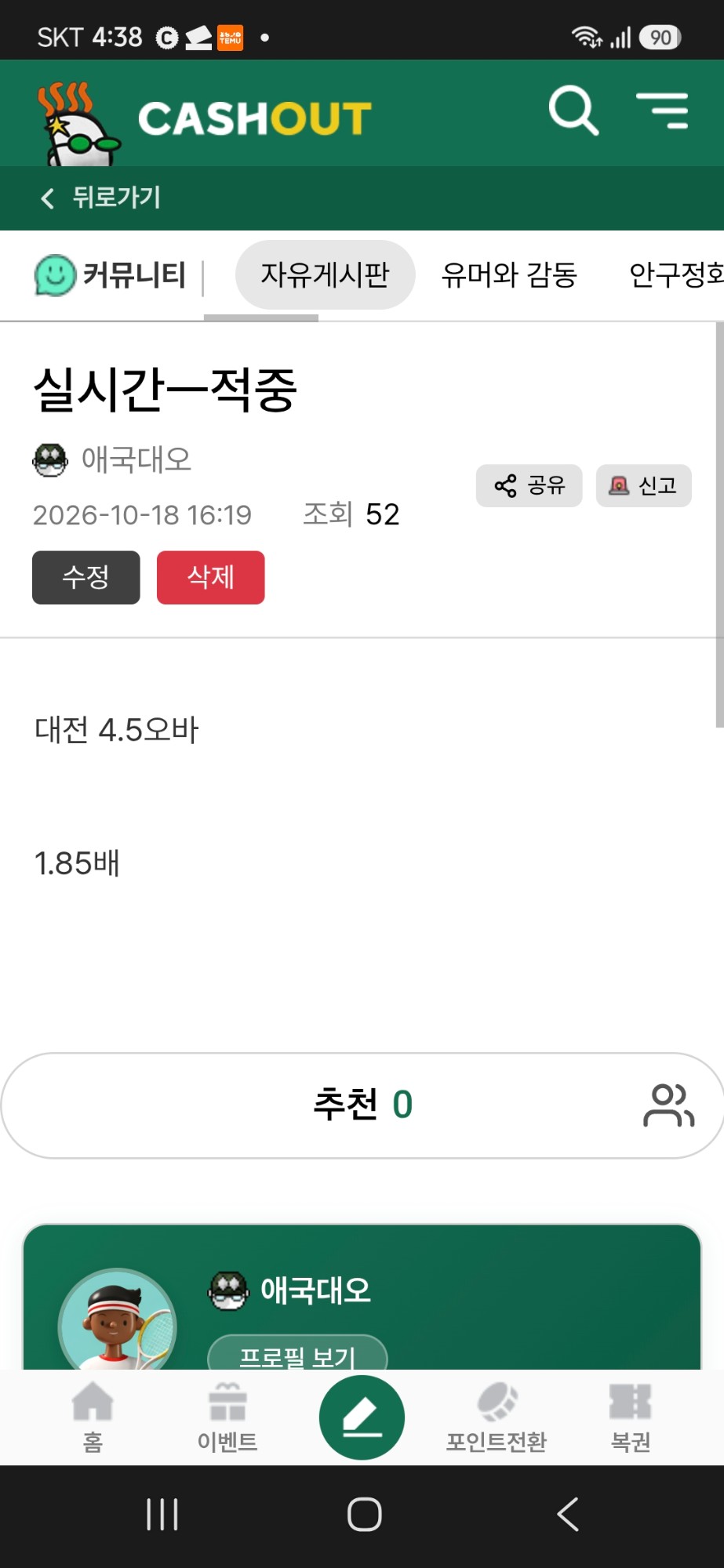Viewport: 724px width, 1568px height.
Task: Go back with 뒤로가기
Action: coord(100,198)
